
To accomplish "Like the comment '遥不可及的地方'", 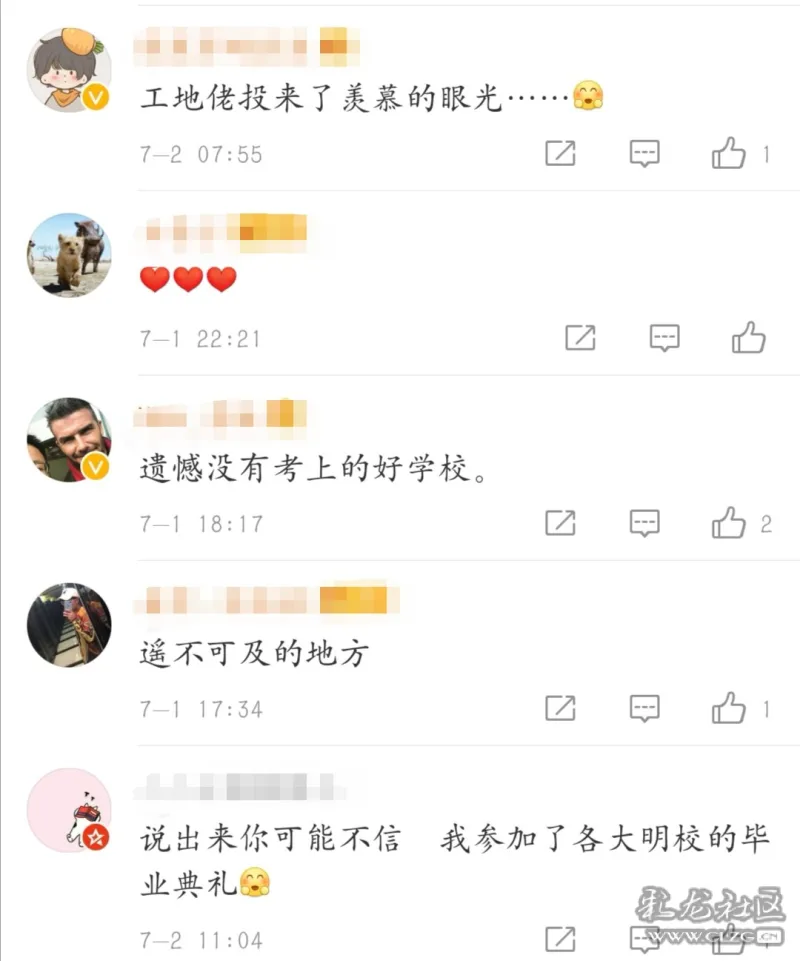I will (729, 709).
